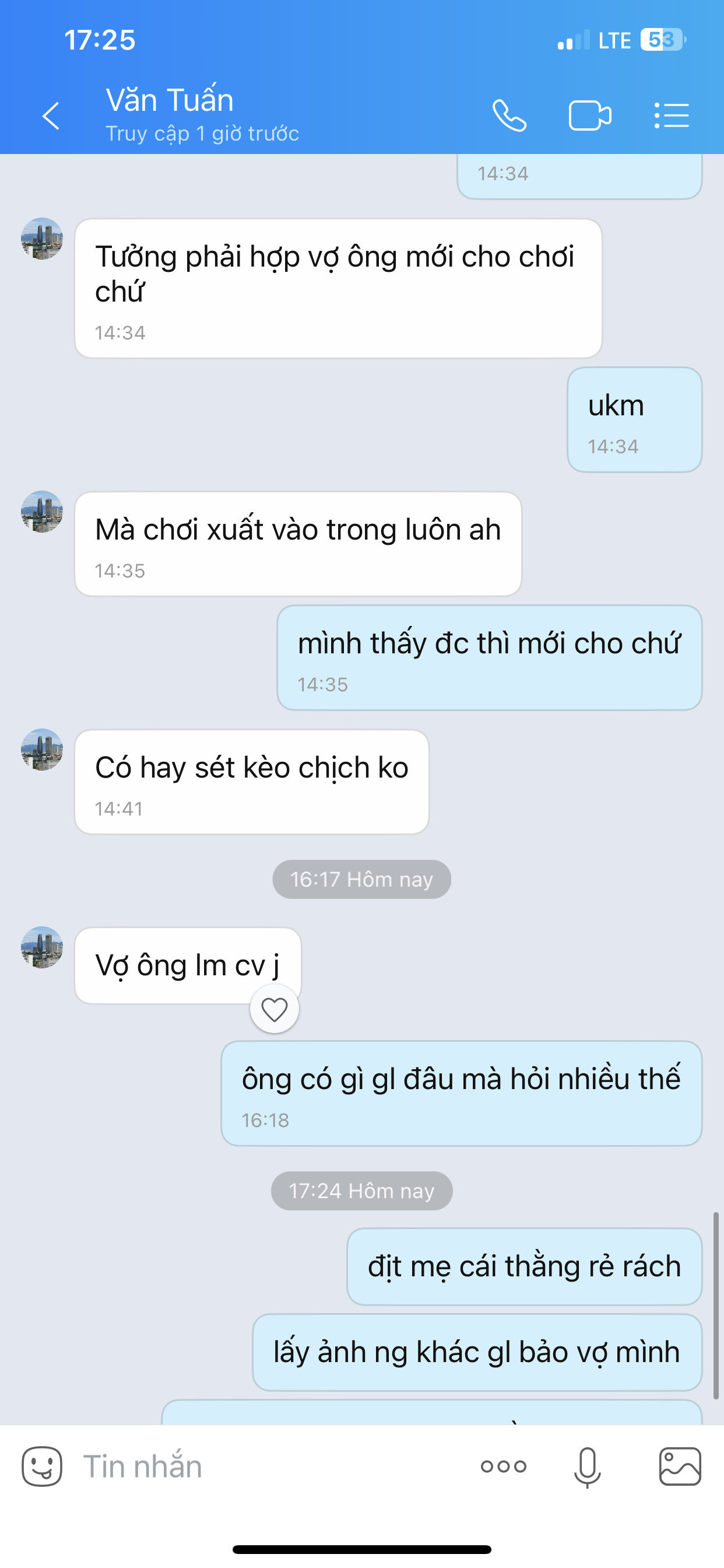
Task: Open the chat options menu
Action: point(672,116)
